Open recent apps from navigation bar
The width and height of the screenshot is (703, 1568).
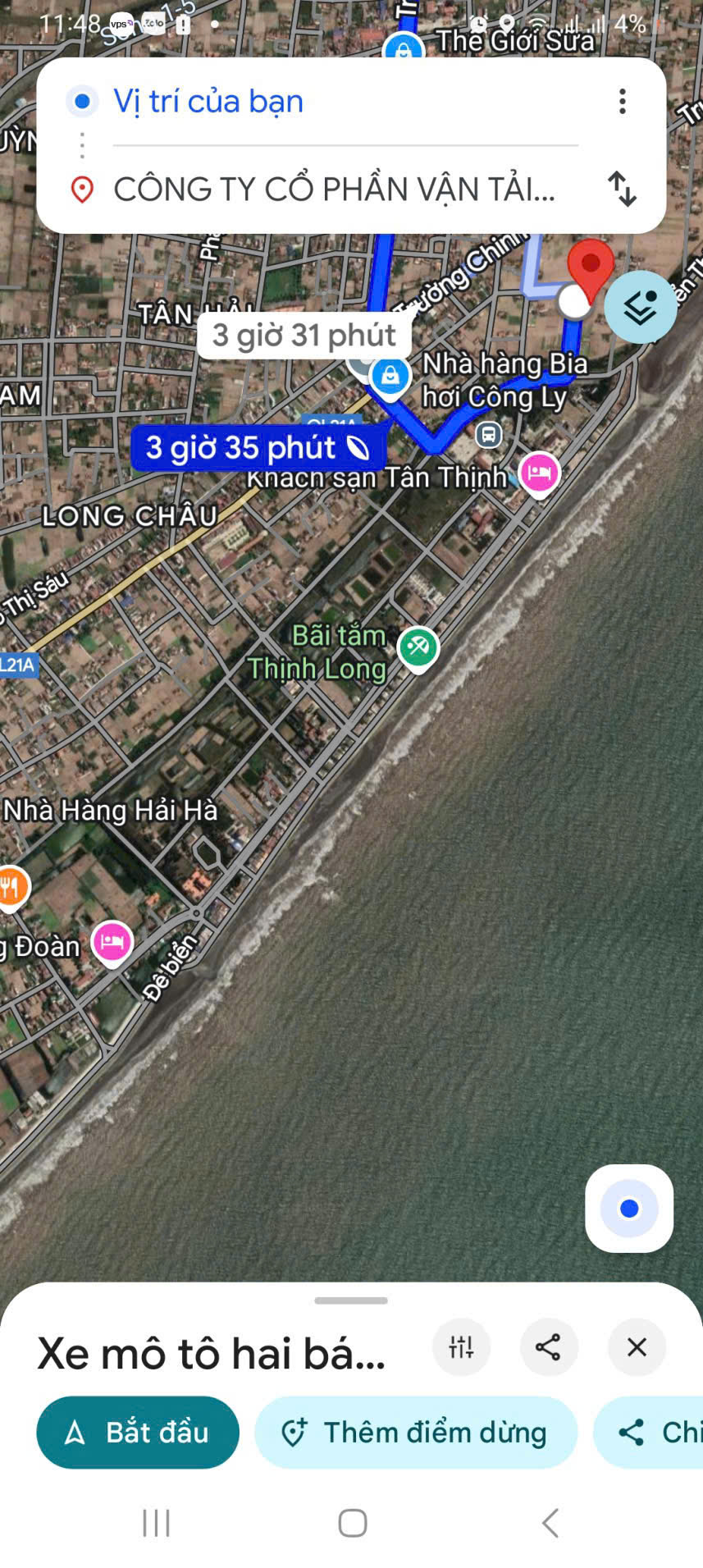pyautogui.click(x=156, y=1523)
